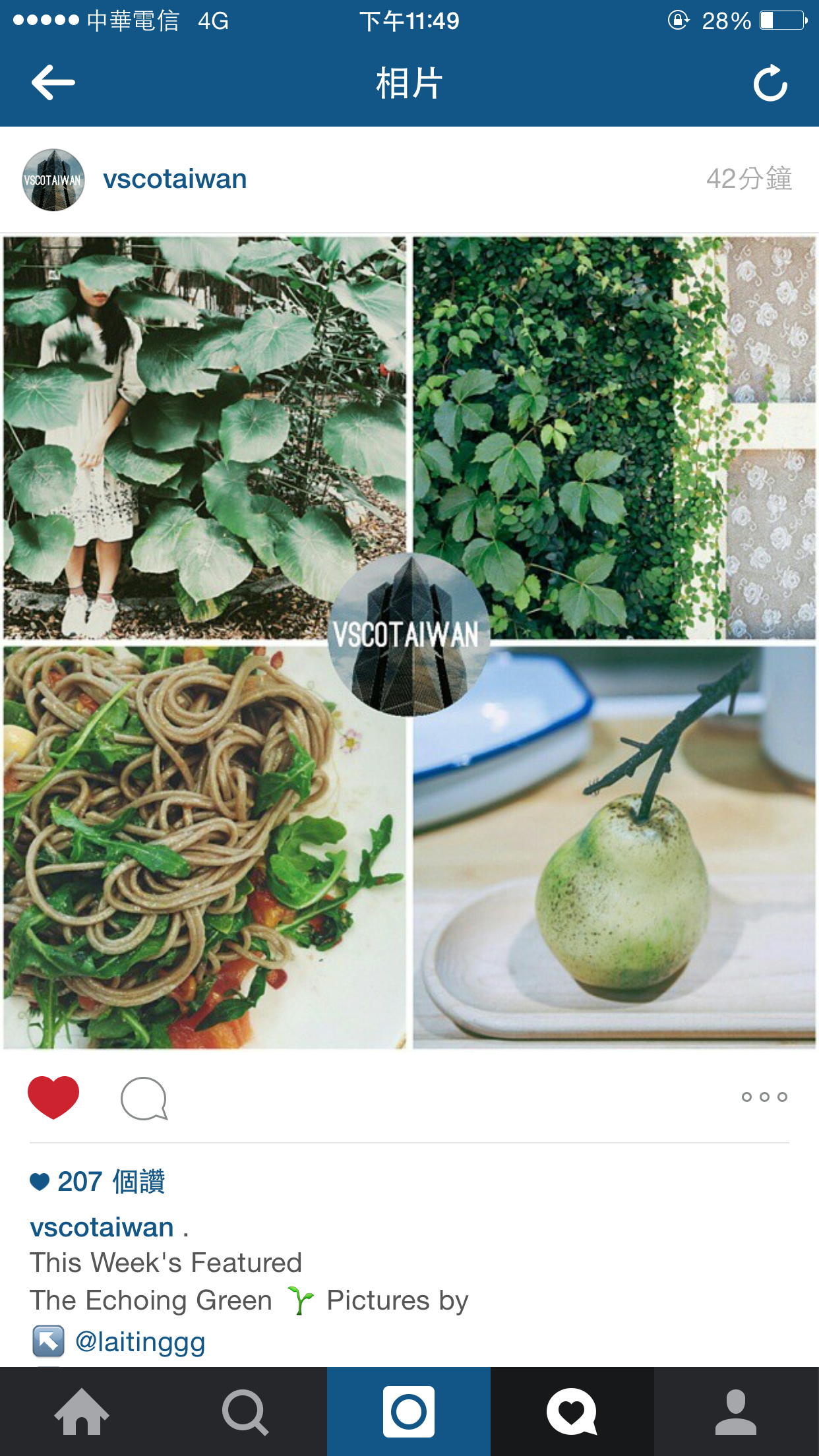The height and width of the screenshot is (1456, 819).
Task: Open the camera tab
Action: click(409, 1412)
